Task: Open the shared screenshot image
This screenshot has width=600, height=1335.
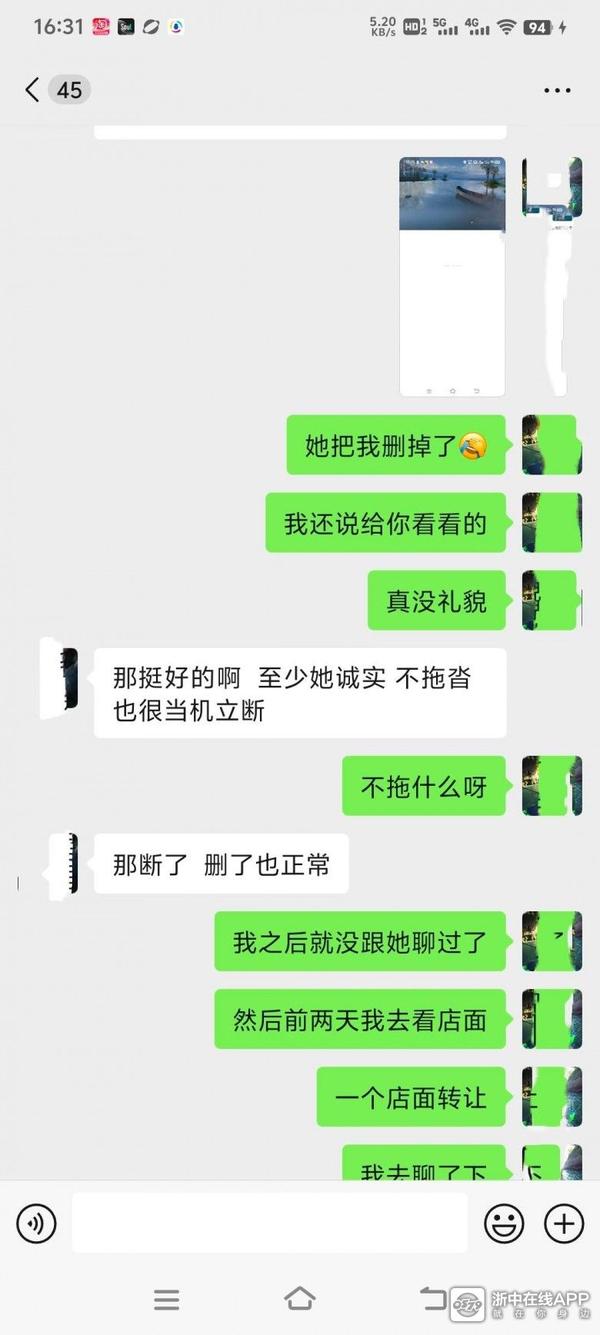Action: 452,276
